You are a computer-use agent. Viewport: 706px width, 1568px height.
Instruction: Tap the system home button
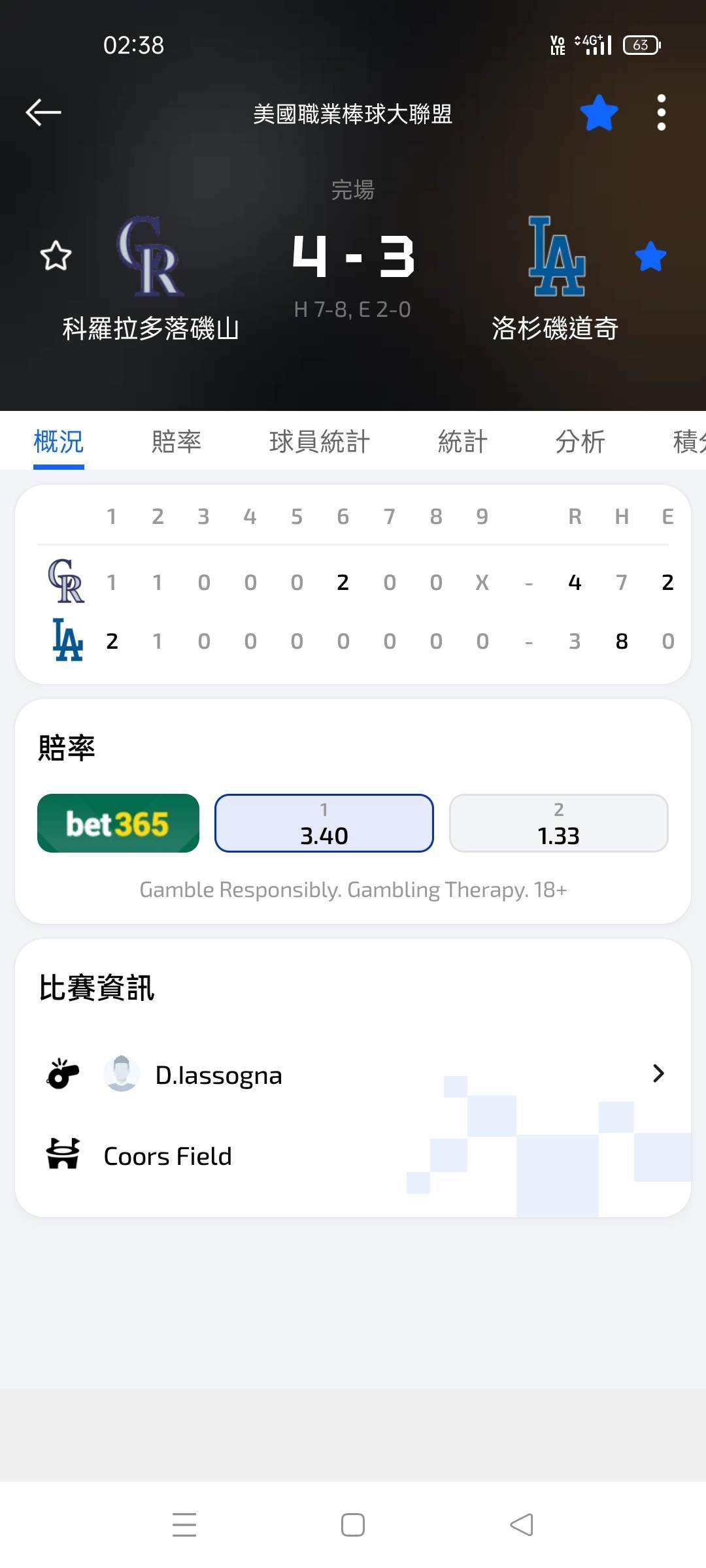tap(353, 1526)
